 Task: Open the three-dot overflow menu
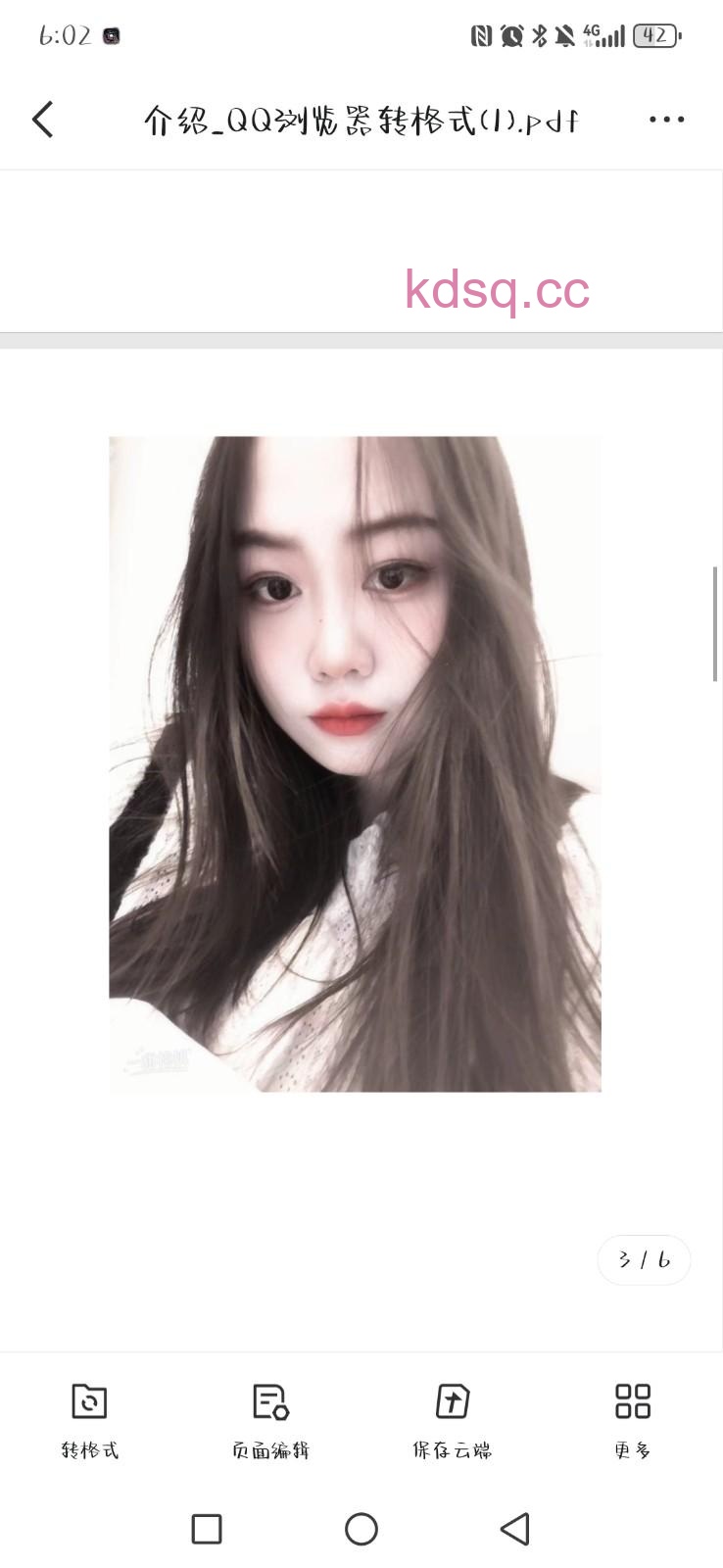pos(666,120)
